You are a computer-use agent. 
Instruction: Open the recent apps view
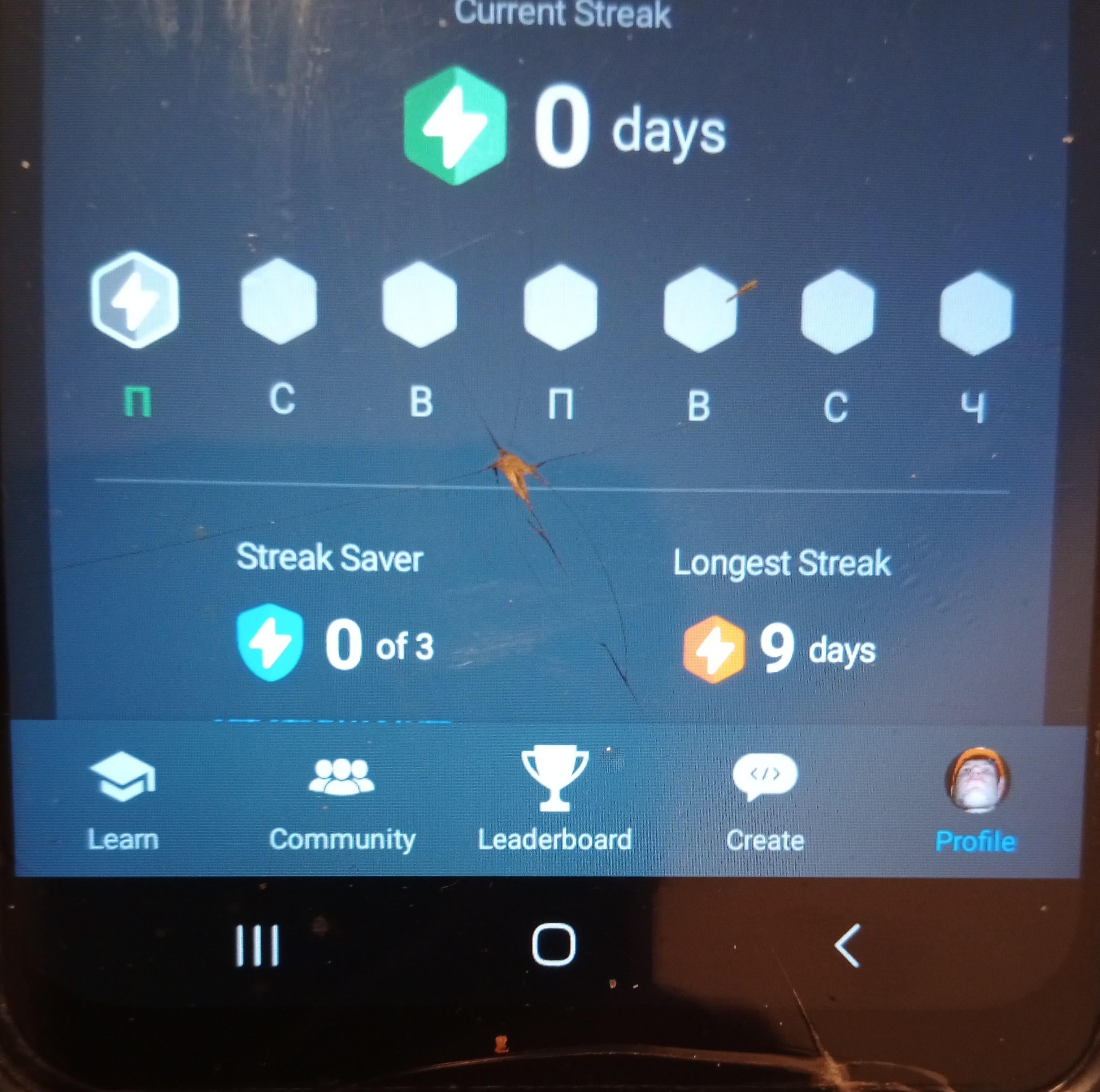(x=258, y=946)
